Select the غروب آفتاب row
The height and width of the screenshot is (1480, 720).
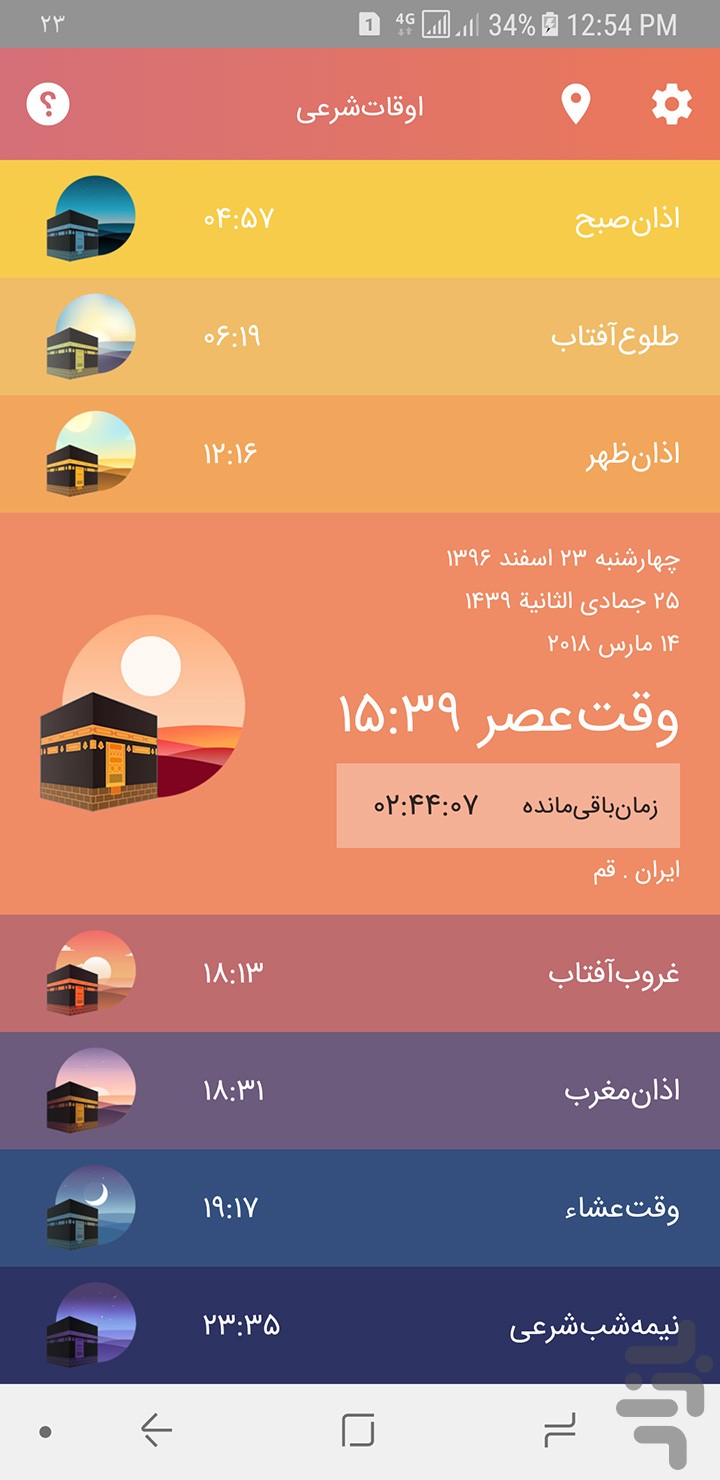[360, 973]
